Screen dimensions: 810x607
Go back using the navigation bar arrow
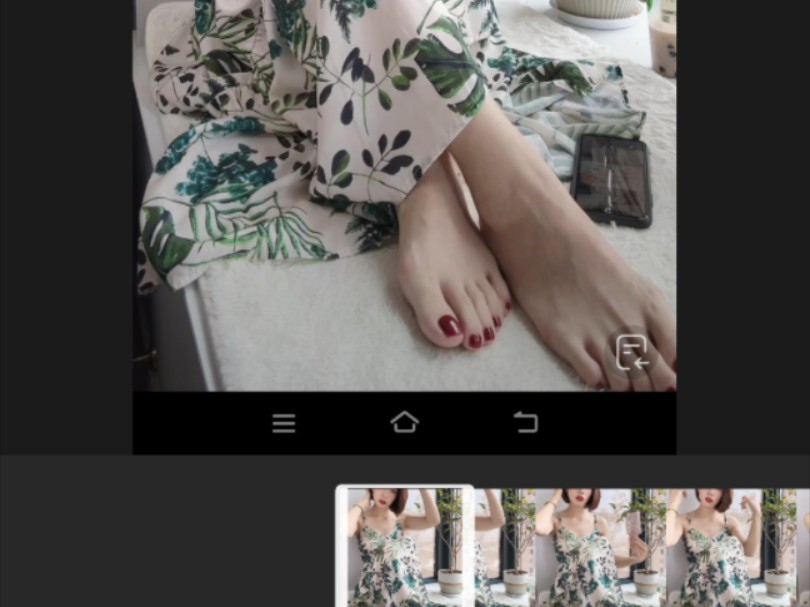(x=526, y=422)
